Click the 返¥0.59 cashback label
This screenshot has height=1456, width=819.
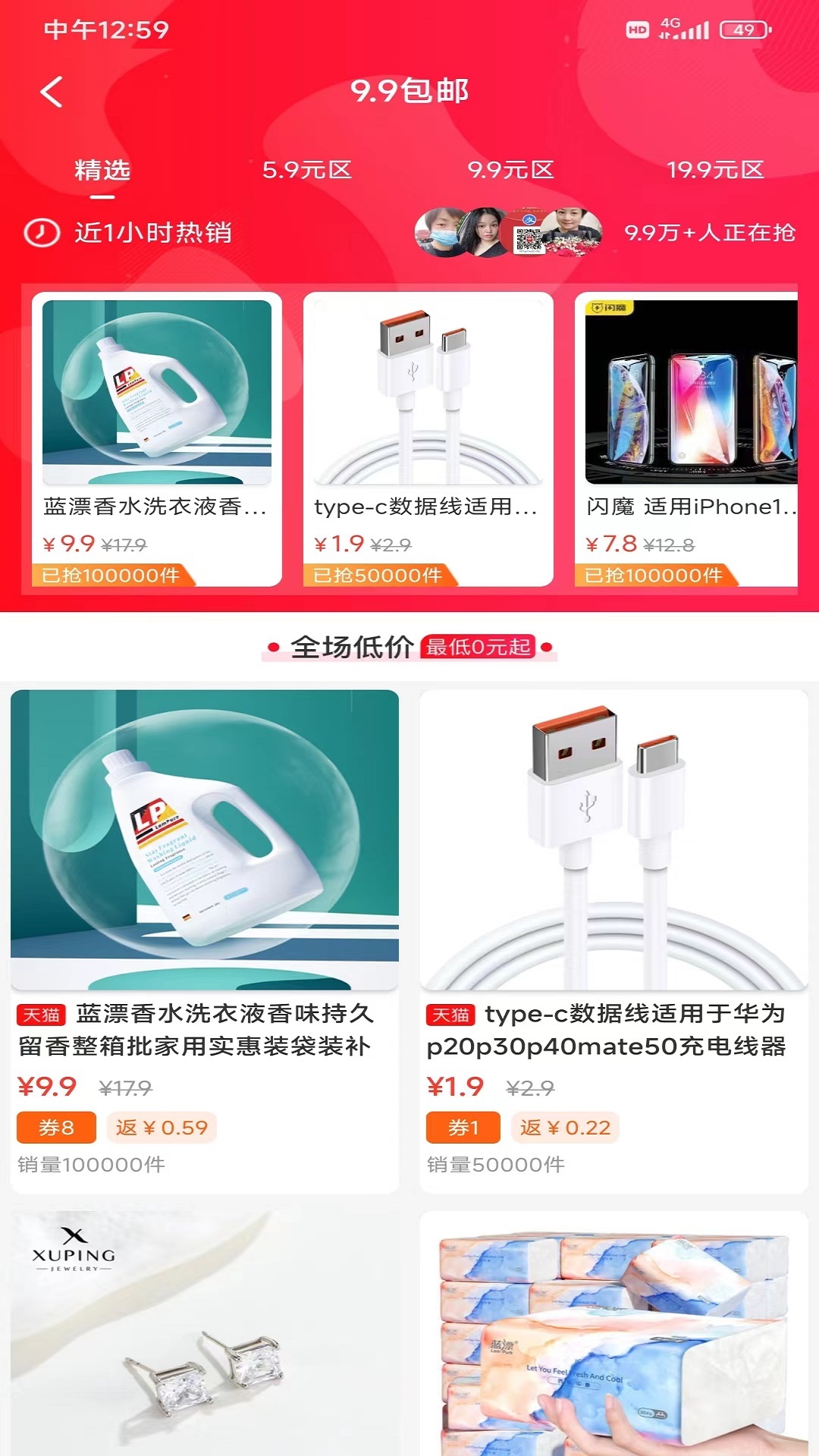point(161,1128)
